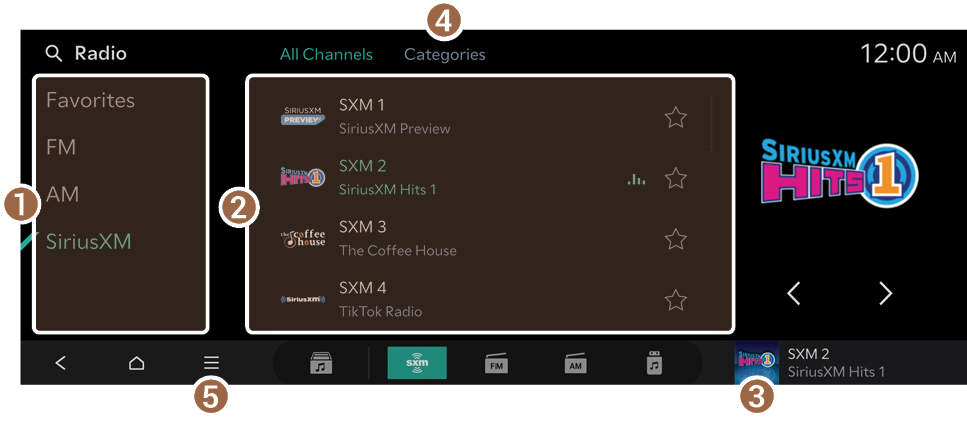
Task: Go to the previous channel arrow
Action: (x=793, y=293)
